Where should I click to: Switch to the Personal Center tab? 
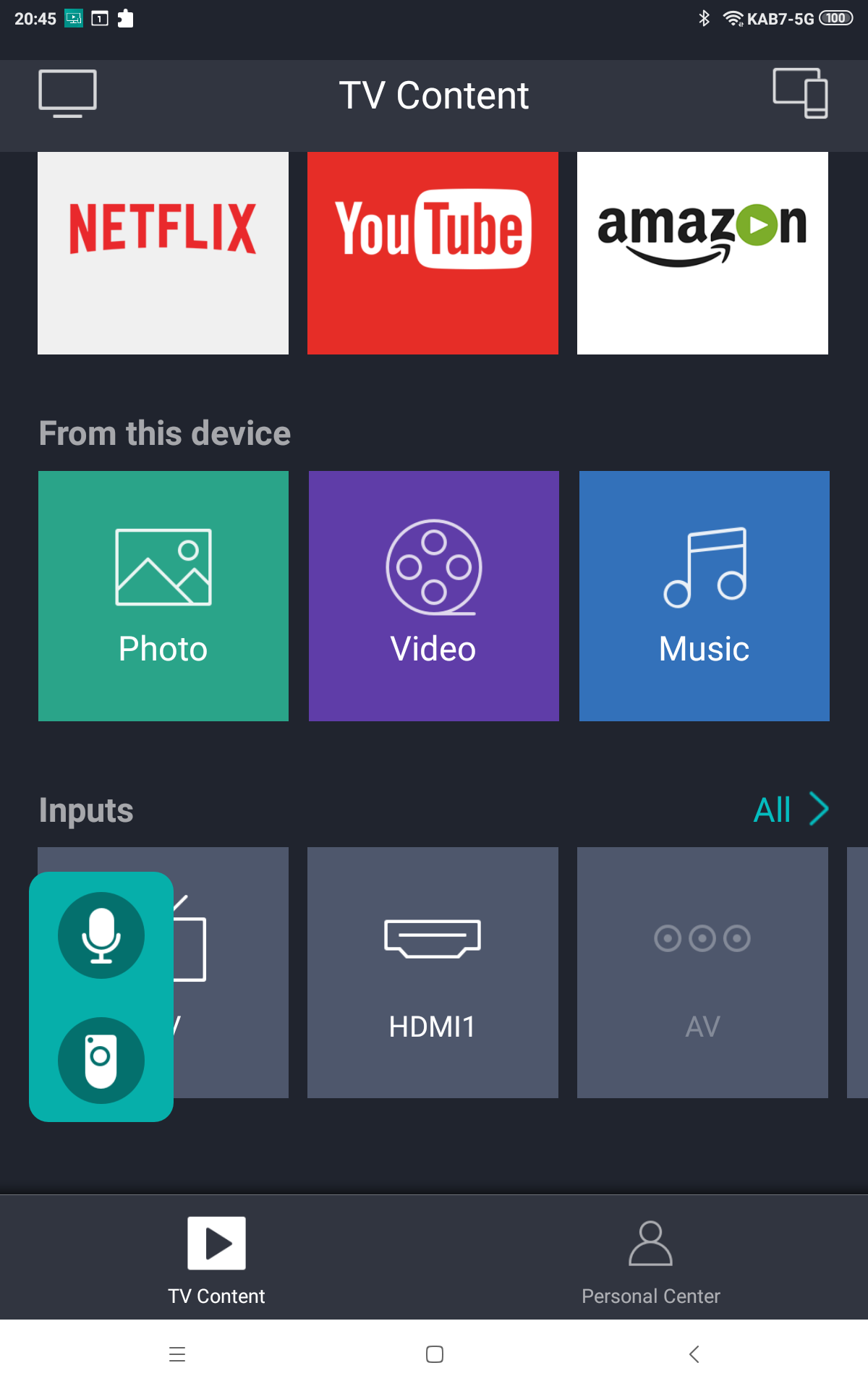coord(650,1259)
